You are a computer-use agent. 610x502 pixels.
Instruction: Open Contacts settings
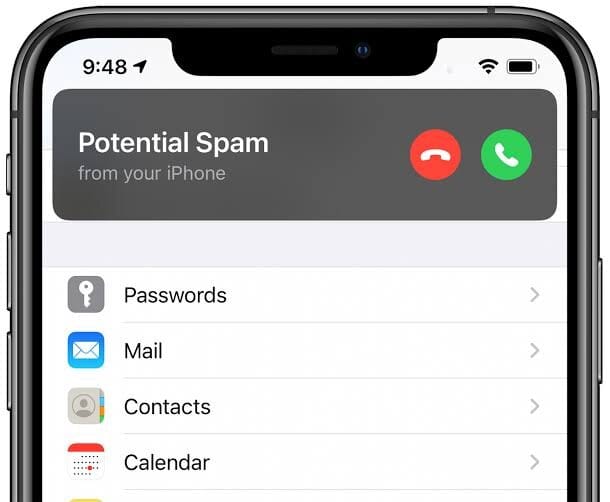(x=300, y=407)
